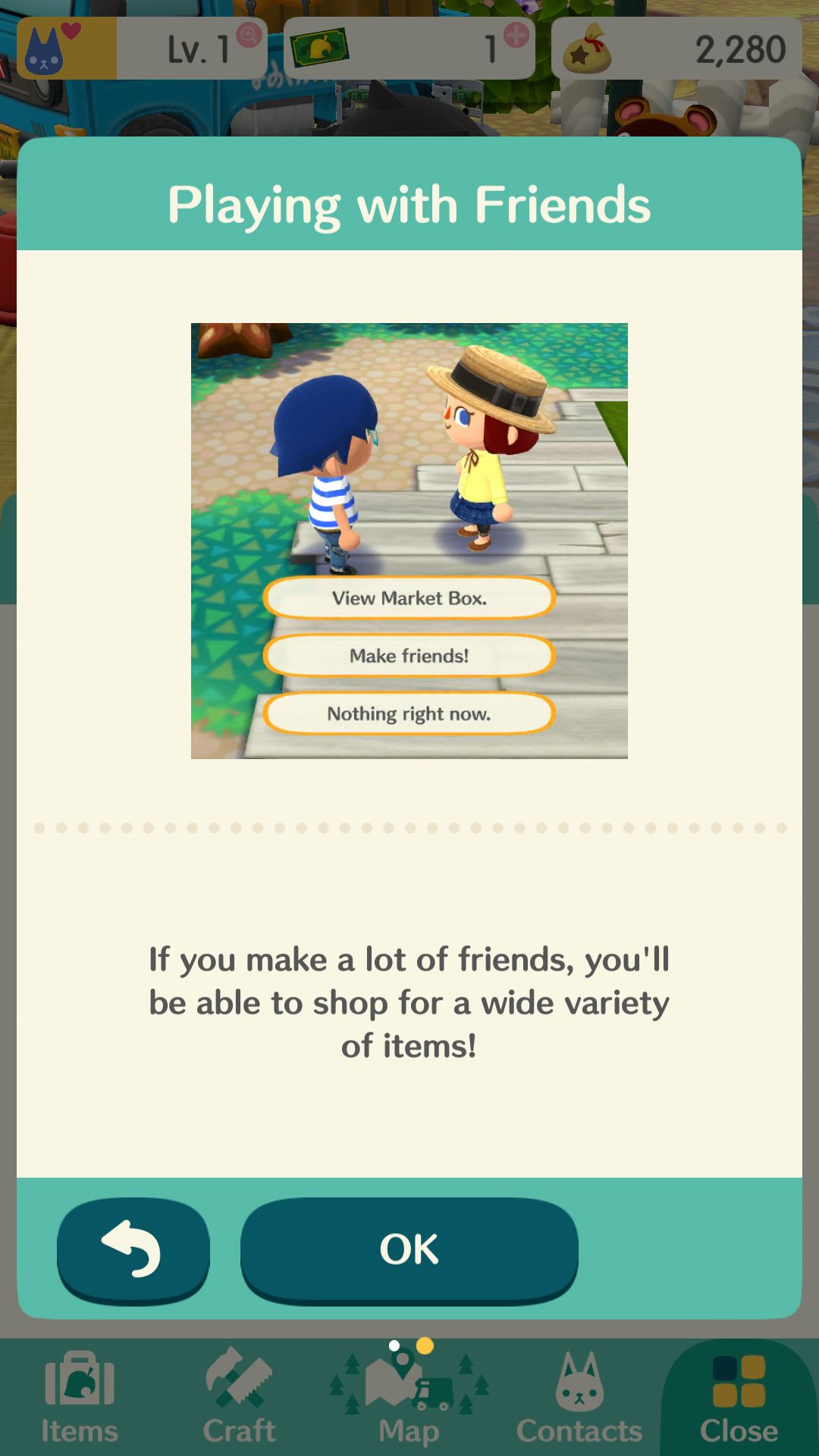Switch to the Craft tab

pyautogui.click(x=239, y=1398)
